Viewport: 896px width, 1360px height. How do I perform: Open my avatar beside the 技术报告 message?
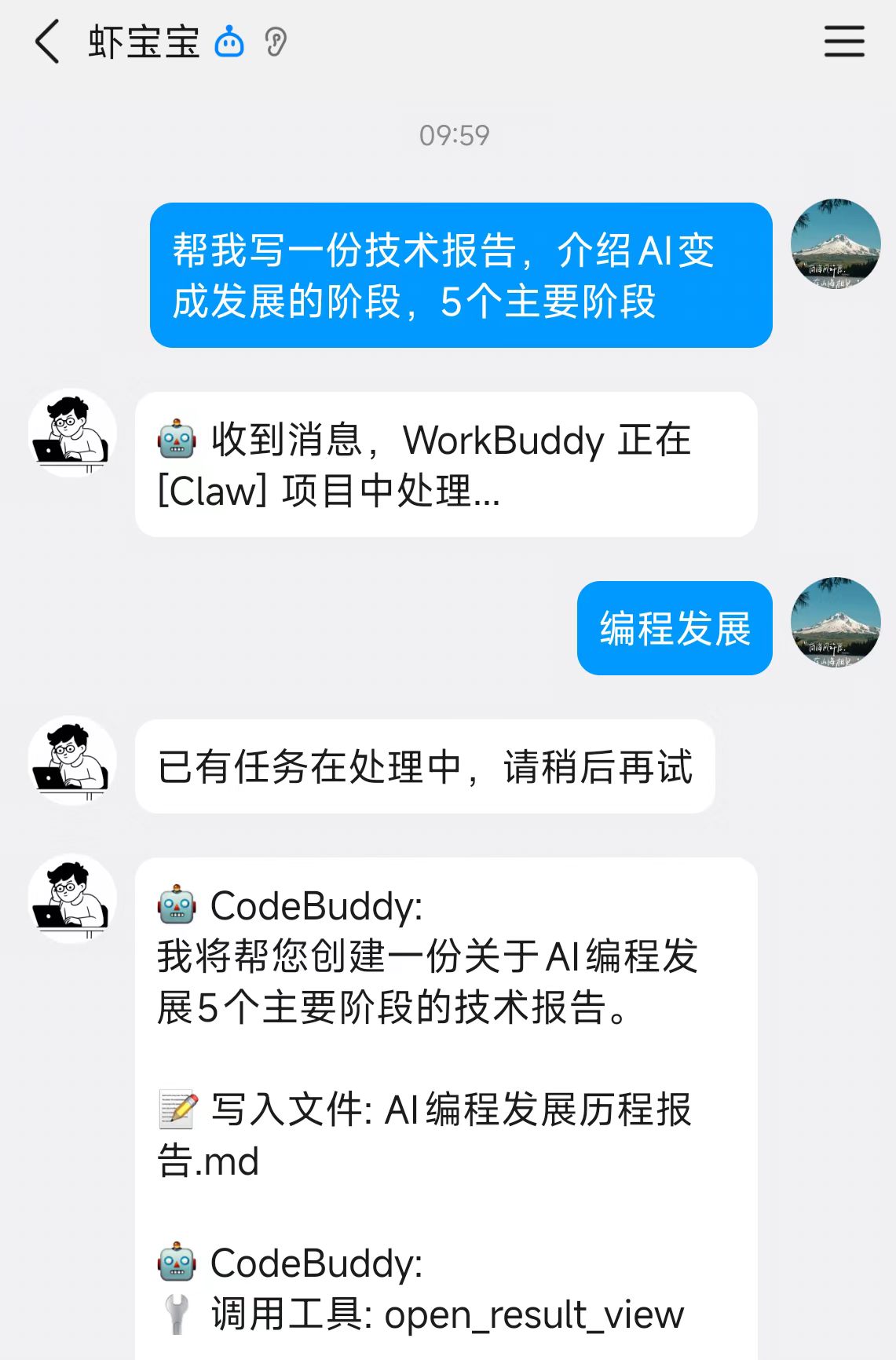[835, 244]
